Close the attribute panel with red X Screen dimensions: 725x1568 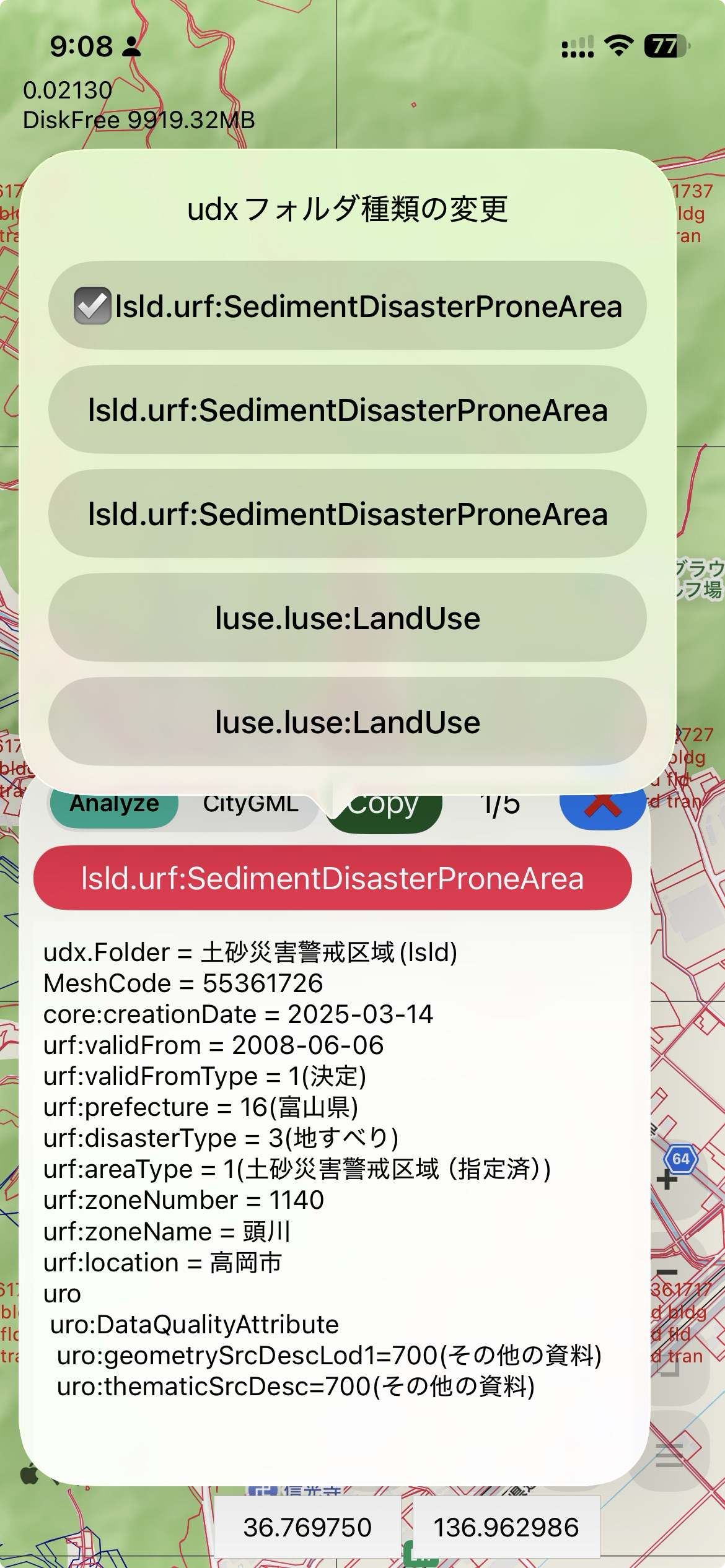(x=602, y=808)
